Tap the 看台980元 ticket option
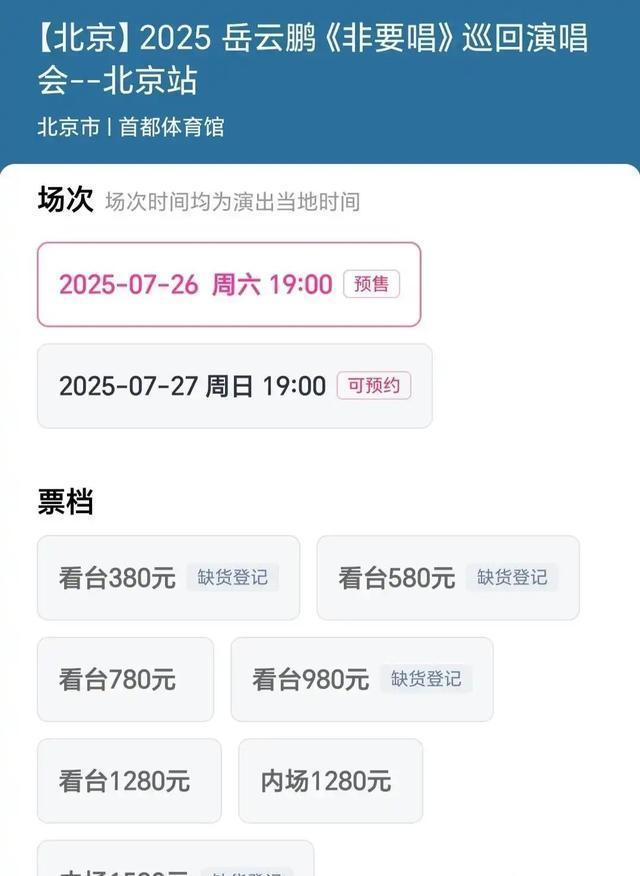The height and width of the screenshot is (876, 640). pyautogui.click(x=361, y=680)
